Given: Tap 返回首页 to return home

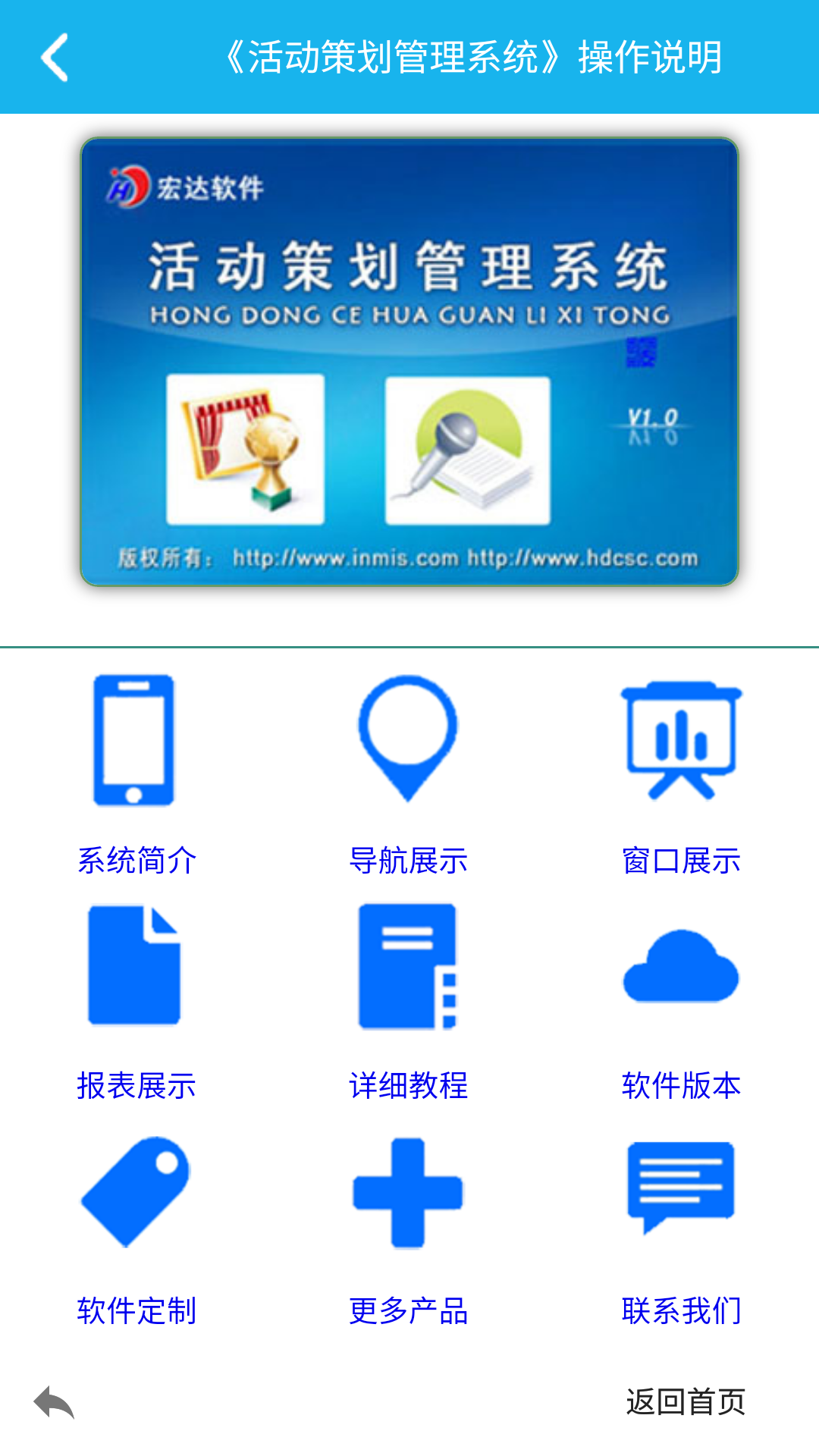Looking at the screenshot, I should 685,1403.
